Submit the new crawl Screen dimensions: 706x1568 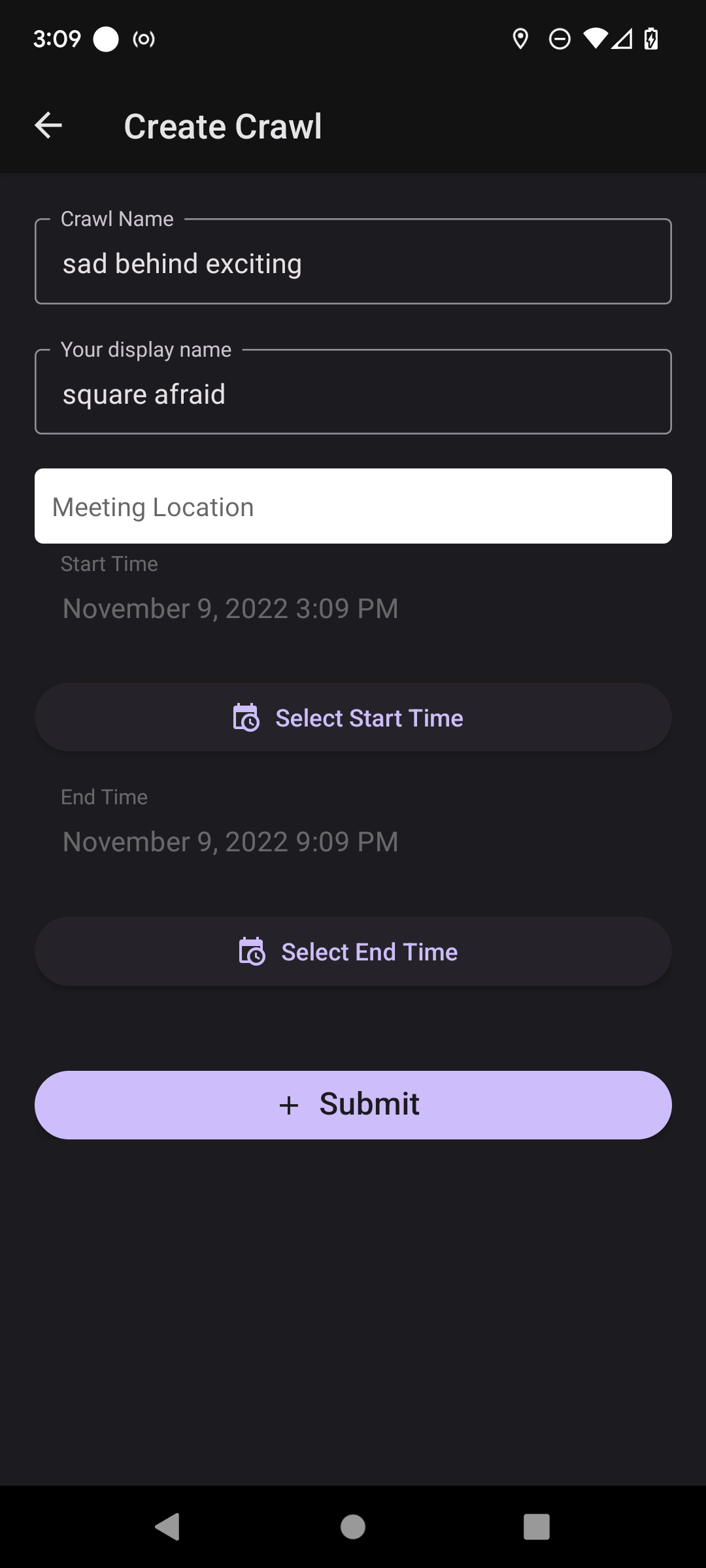(x=353, y=1105)
